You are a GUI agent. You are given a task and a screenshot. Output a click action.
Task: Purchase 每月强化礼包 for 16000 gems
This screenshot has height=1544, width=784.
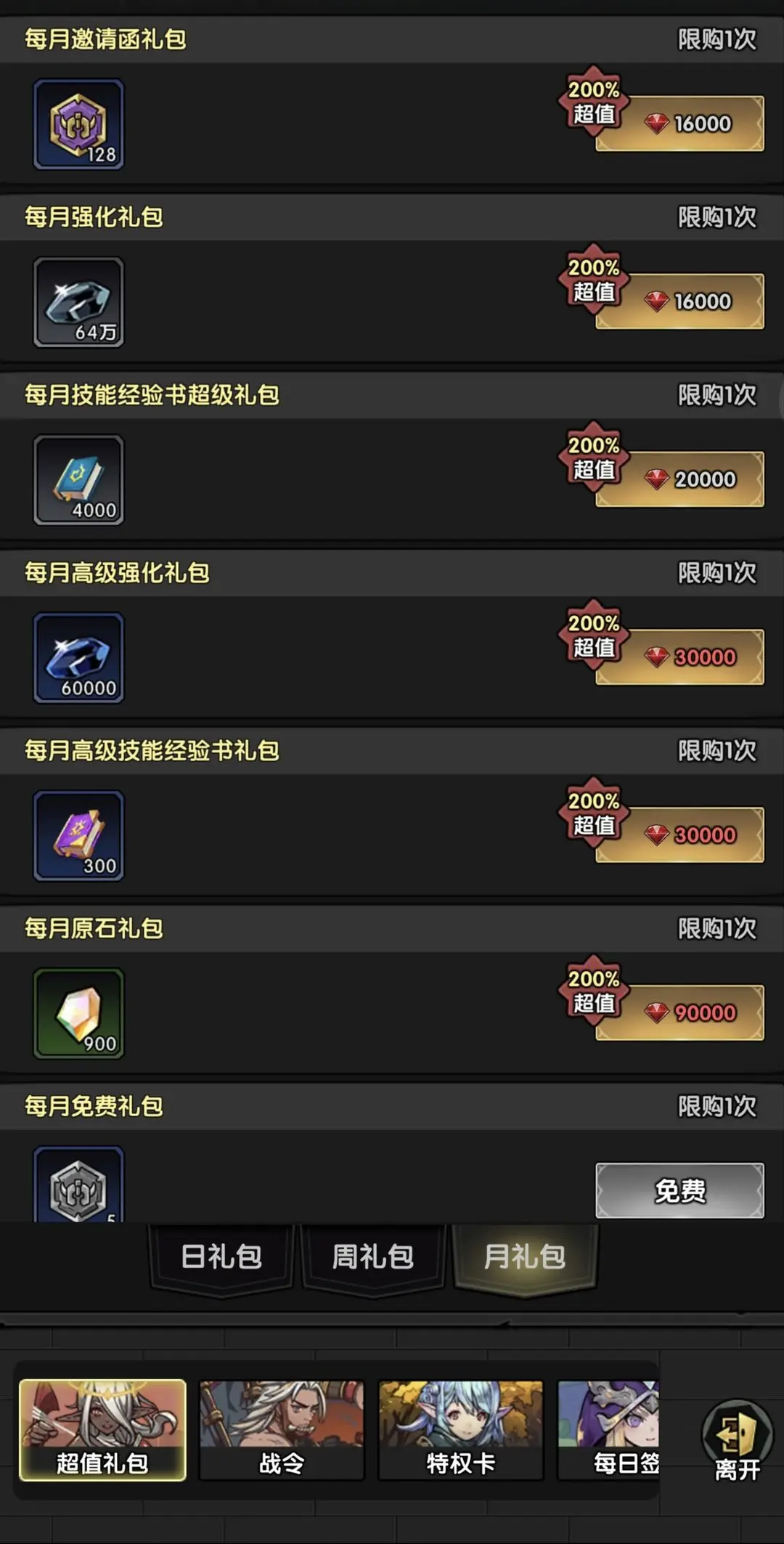tap(679, 301)
